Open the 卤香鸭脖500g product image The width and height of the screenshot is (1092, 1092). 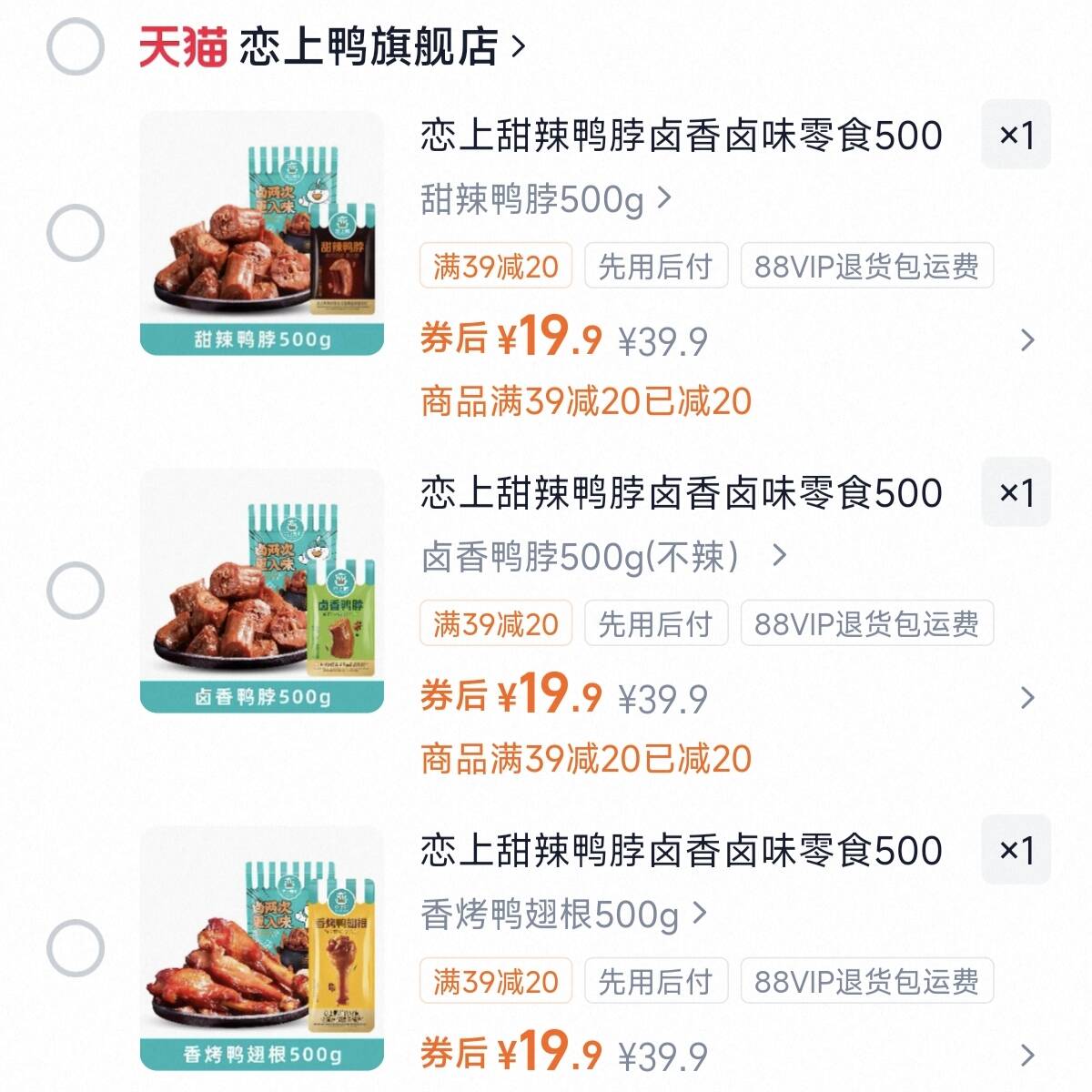coord(262,591)
